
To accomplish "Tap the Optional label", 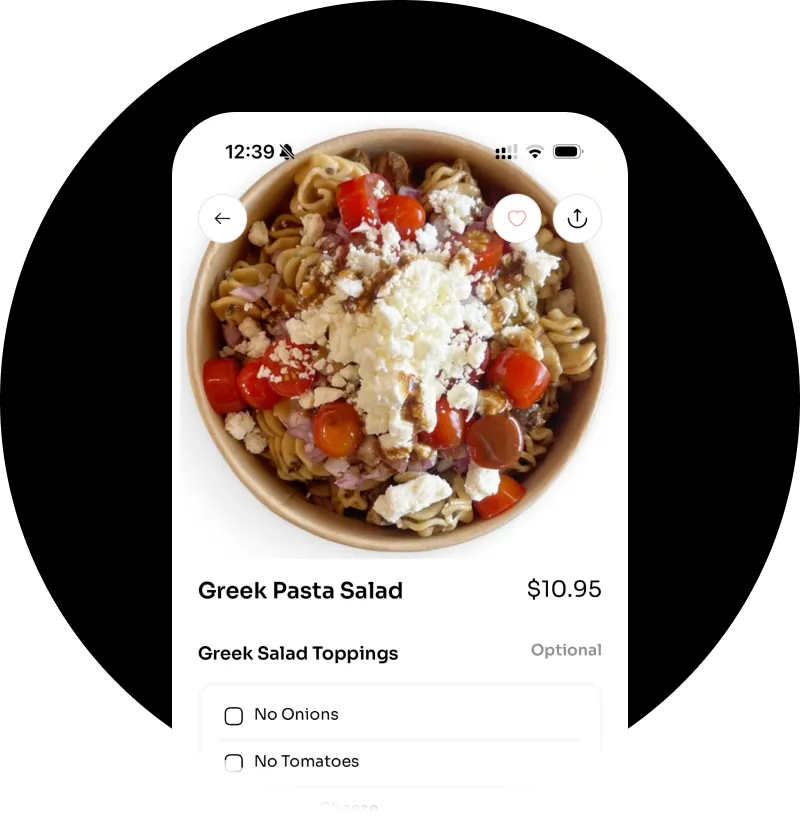I will click(x=566, y=650).
